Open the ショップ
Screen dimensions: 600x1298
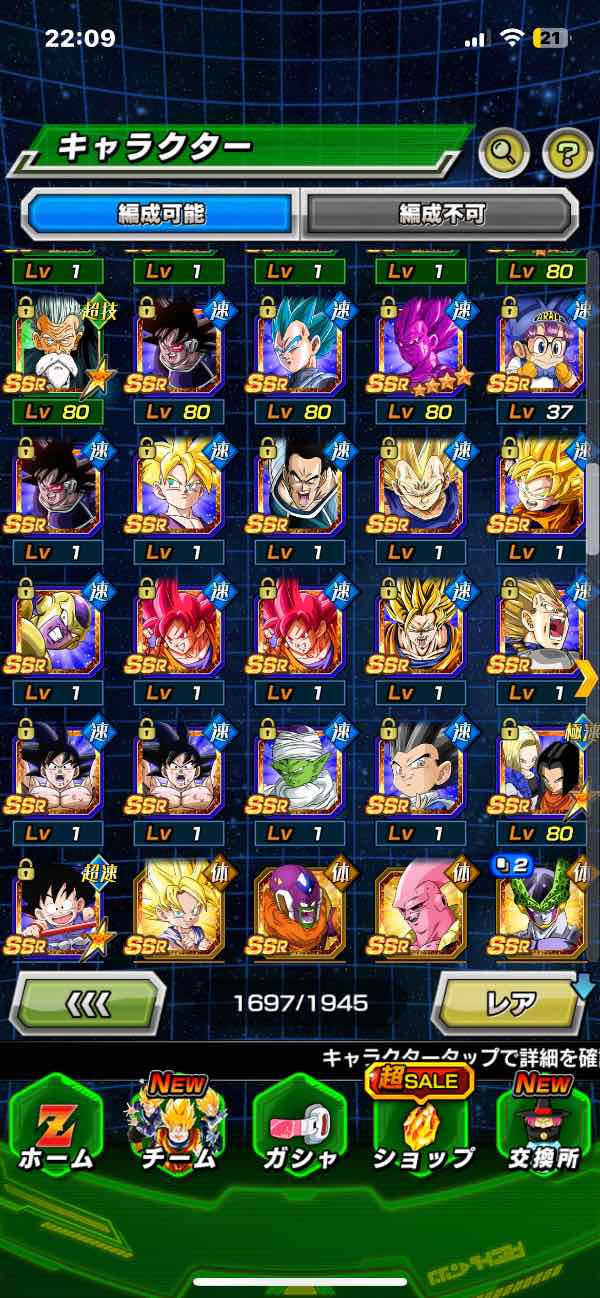point(422,1125)
